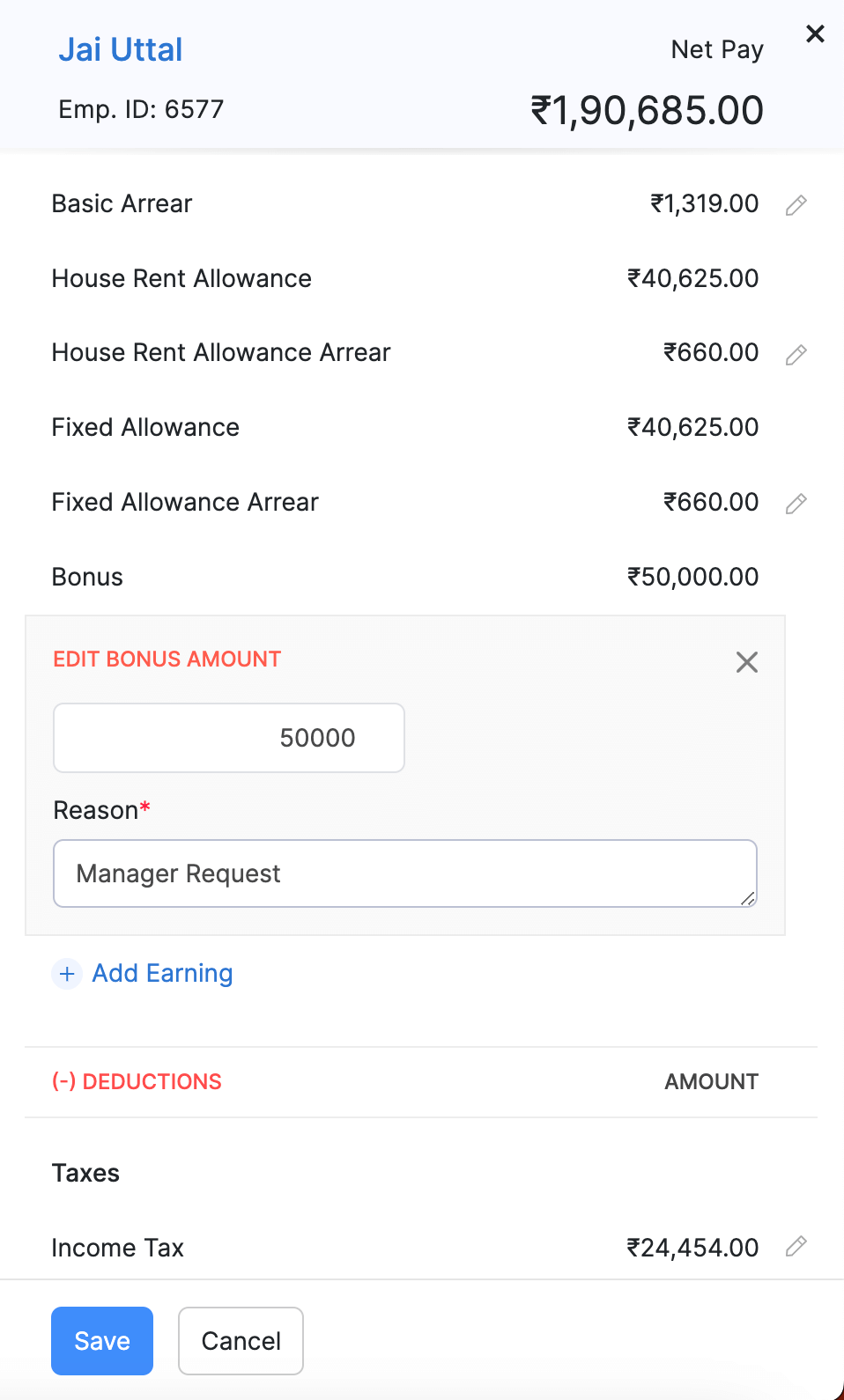
Task: Cancel the payslip edits
Action: pos(241,1340)
